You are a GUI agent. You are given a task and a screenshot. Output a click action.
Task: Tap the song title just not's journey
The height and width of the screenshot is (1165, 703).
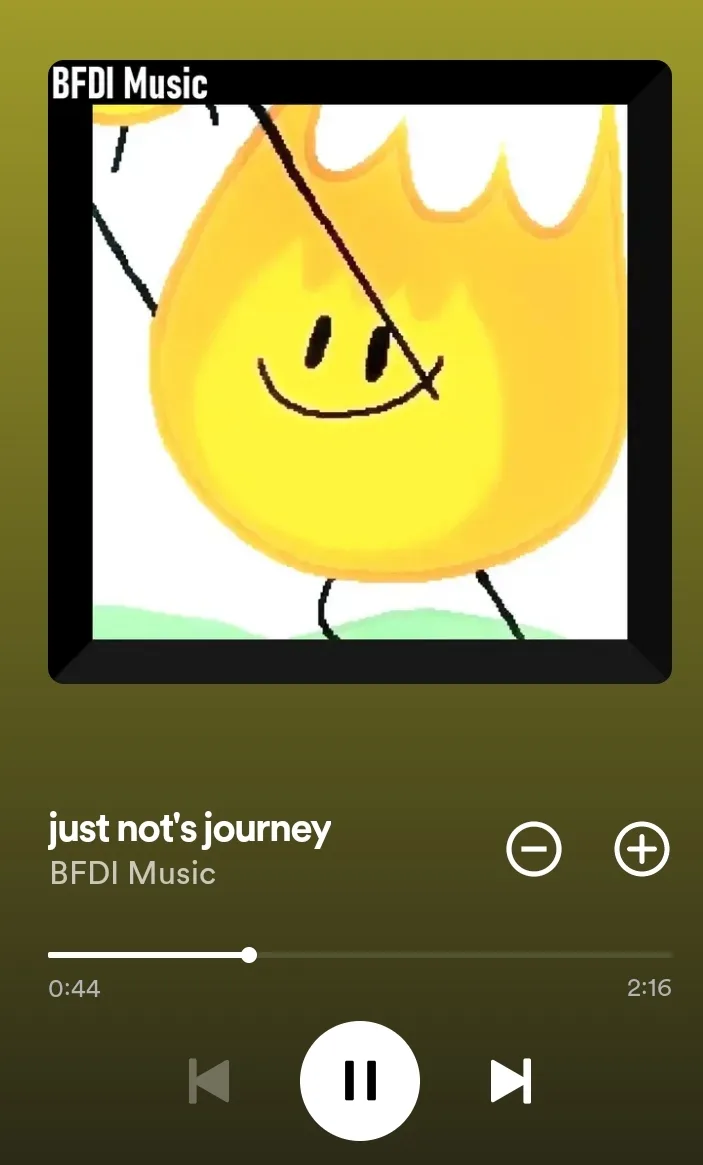(x=189, y=829)
